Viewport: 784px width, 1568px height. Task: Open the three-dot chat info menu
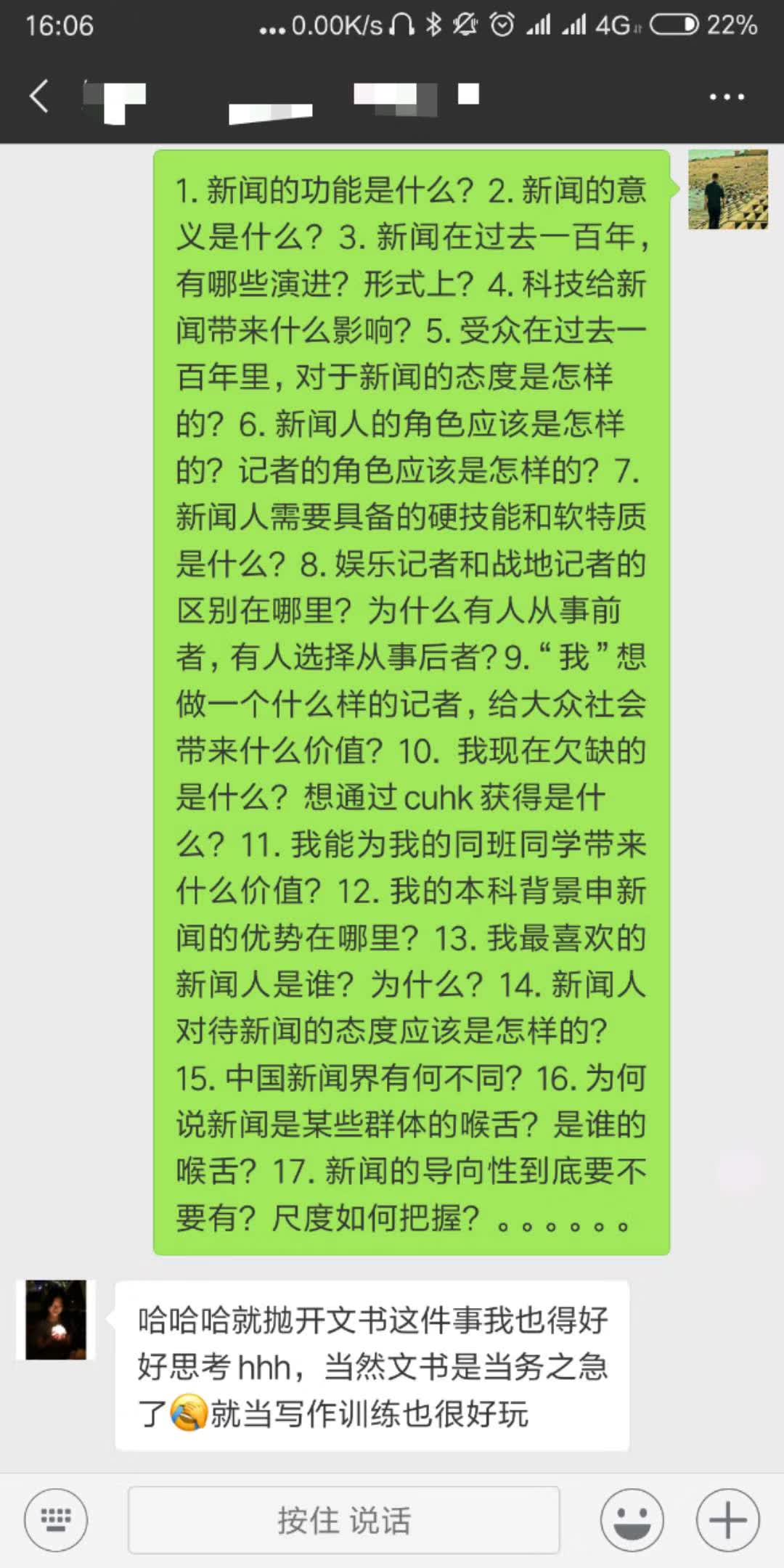(x=727, y=97)
